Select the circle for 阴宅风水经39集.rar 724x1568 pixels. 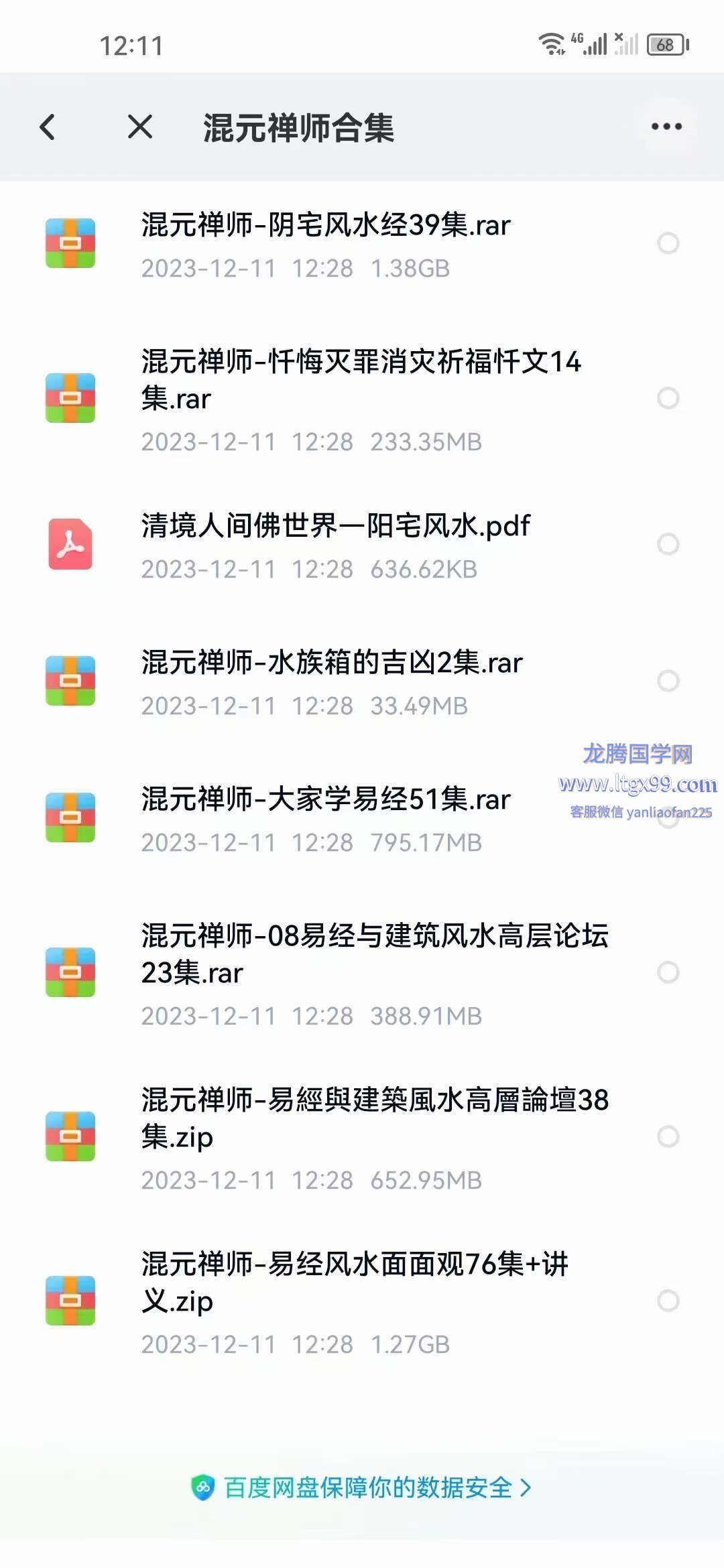668,243
